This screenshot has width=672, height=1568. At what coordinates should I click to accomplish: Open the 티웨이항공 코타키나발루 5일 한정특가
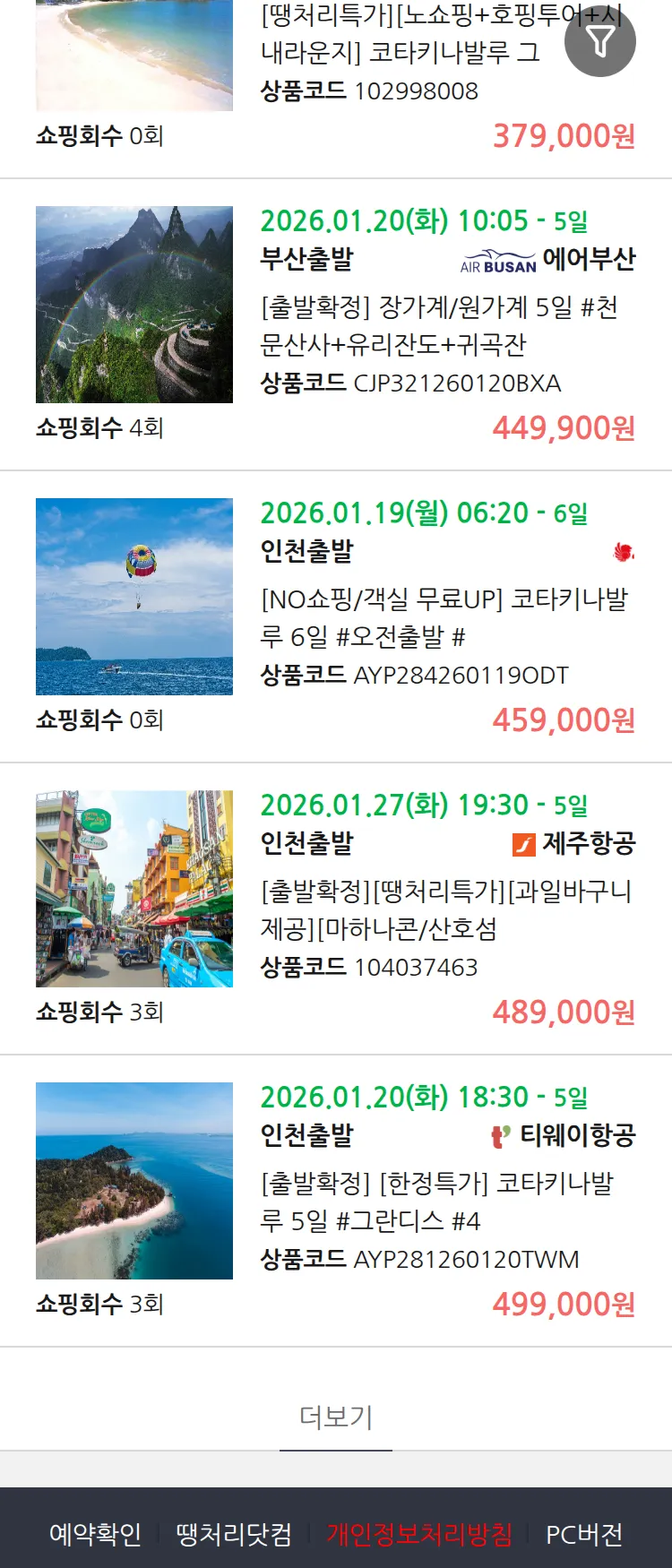[x=437, y=1202]
